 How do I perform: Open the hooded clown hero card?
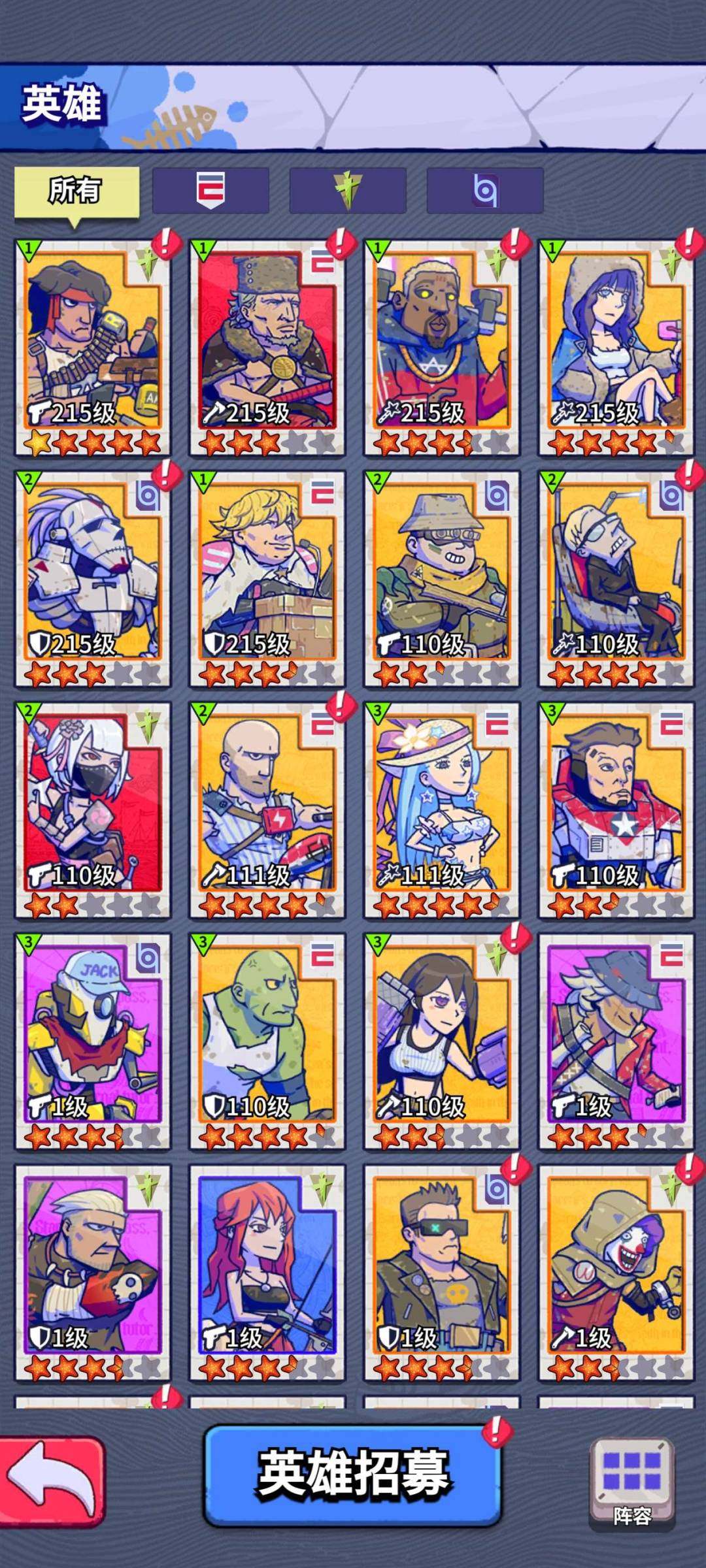click(x=616, y=1273)
